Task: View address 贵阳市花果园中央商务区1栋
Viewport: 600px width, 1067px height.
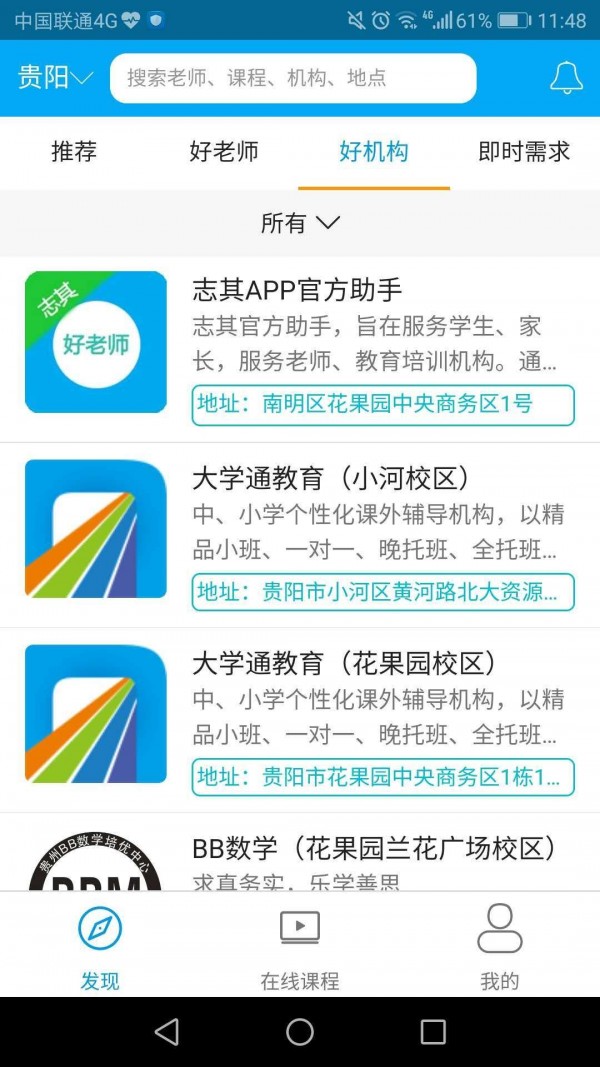Action: (x=383, y=777)
